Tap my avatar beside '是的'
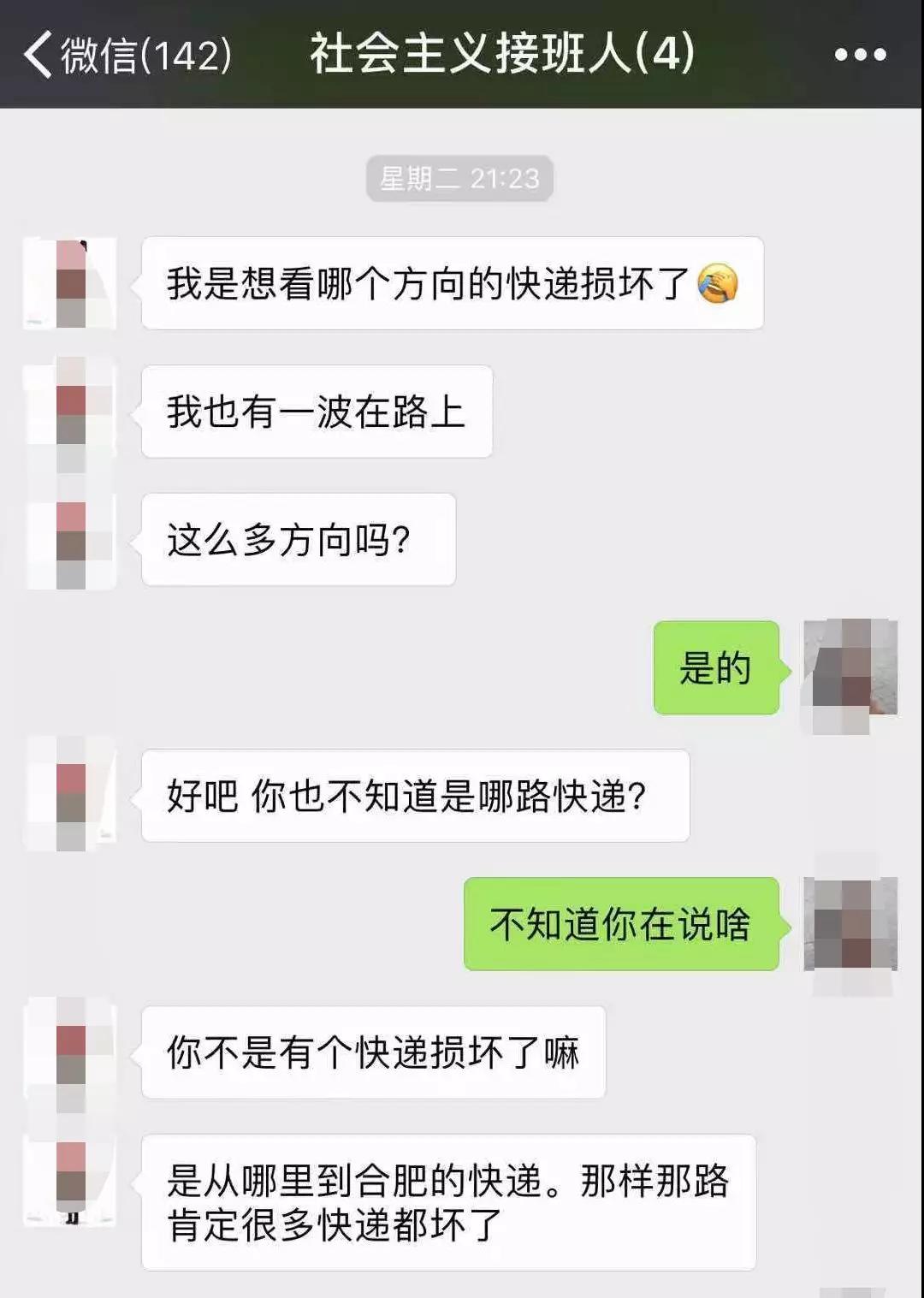Image resolution: width=924 pixels, height=1298 pixels. 850,668
